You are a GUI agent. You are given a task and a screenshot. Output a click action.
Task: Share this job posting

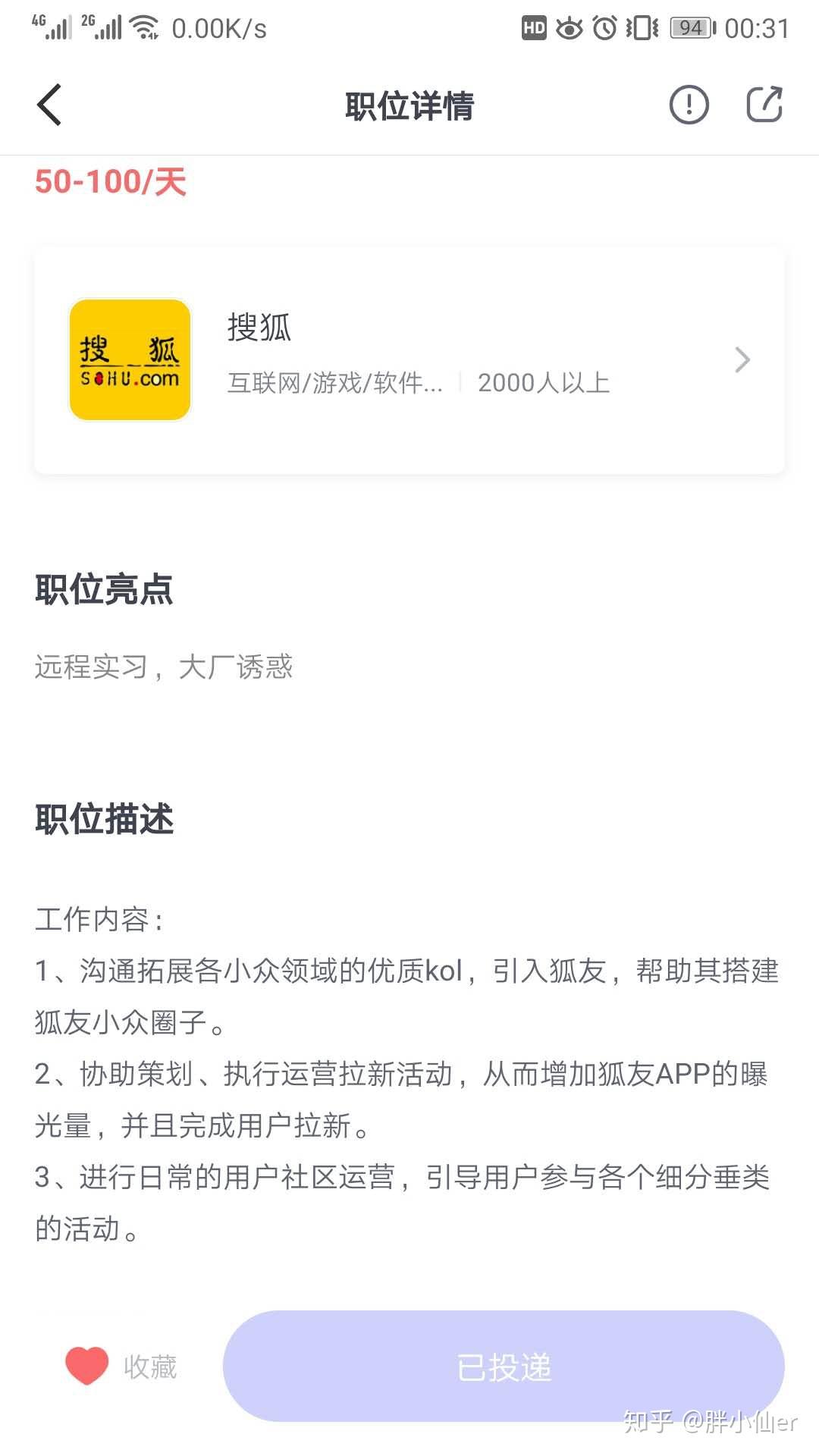[764, 105]
